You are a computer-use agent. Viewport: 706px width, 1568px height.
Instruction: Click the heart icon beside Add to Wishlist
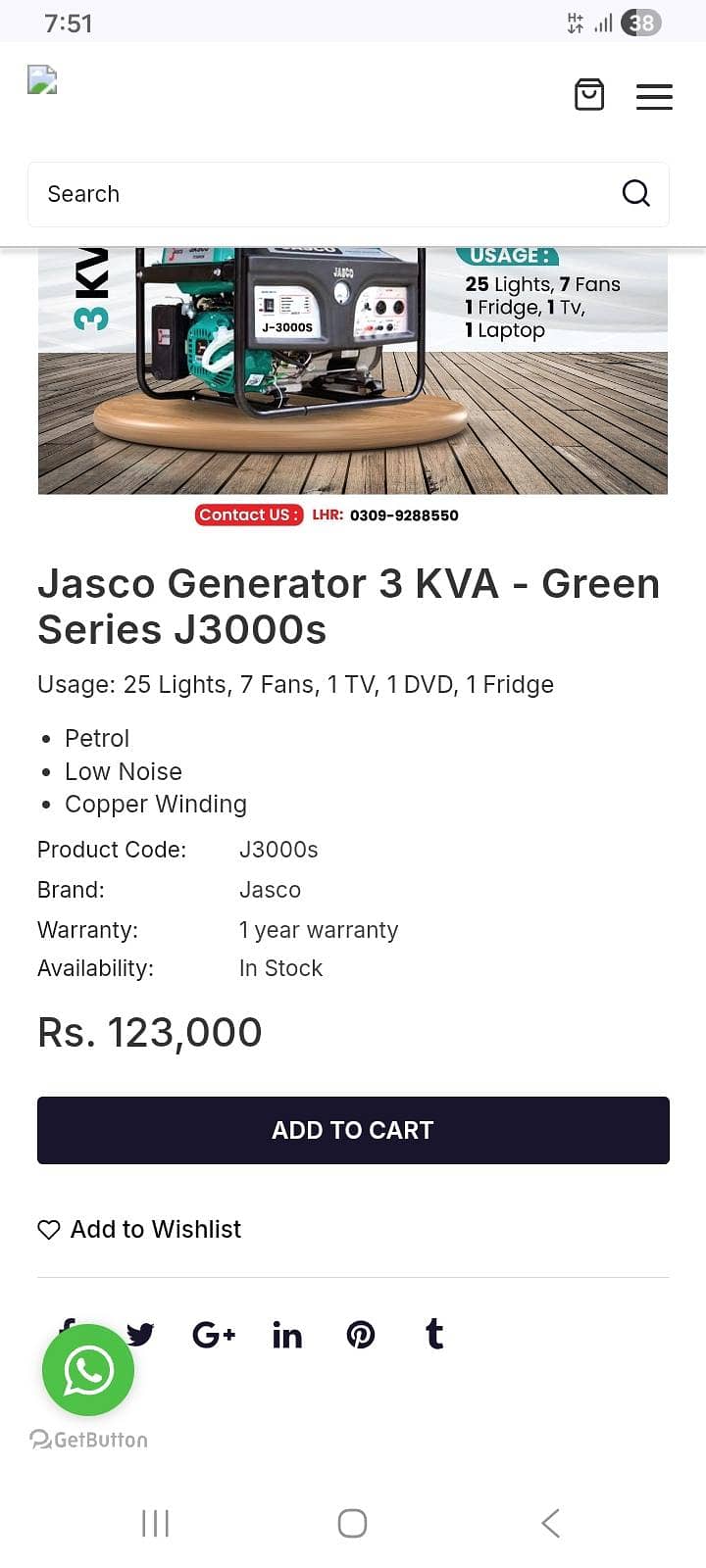tap(48, 1229)
